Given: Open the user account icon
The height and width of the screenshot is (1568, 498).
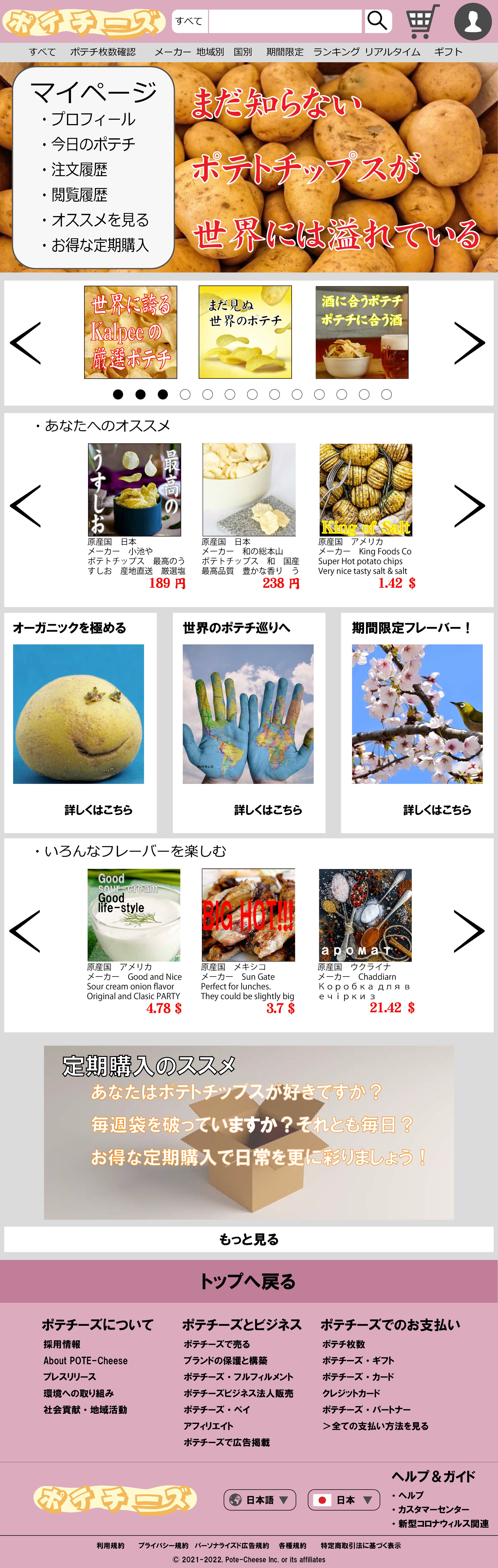Looking at the screenshot, I should pyautogui.click(x=472, y=21).
